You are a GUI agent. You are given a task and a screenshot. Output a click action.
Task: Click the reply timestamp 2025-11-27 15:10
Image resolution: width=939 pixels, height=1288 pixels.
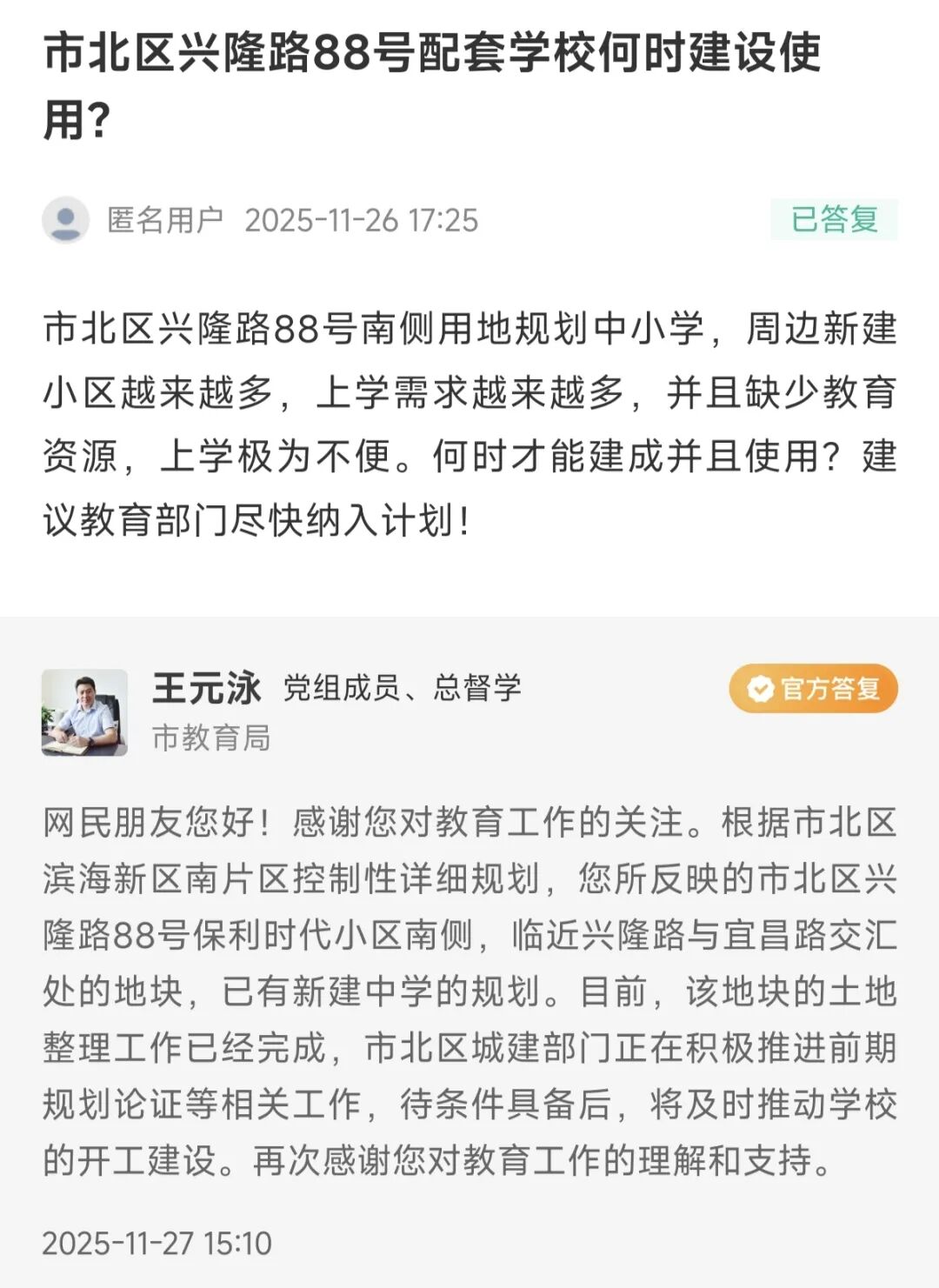[156, 1242]
